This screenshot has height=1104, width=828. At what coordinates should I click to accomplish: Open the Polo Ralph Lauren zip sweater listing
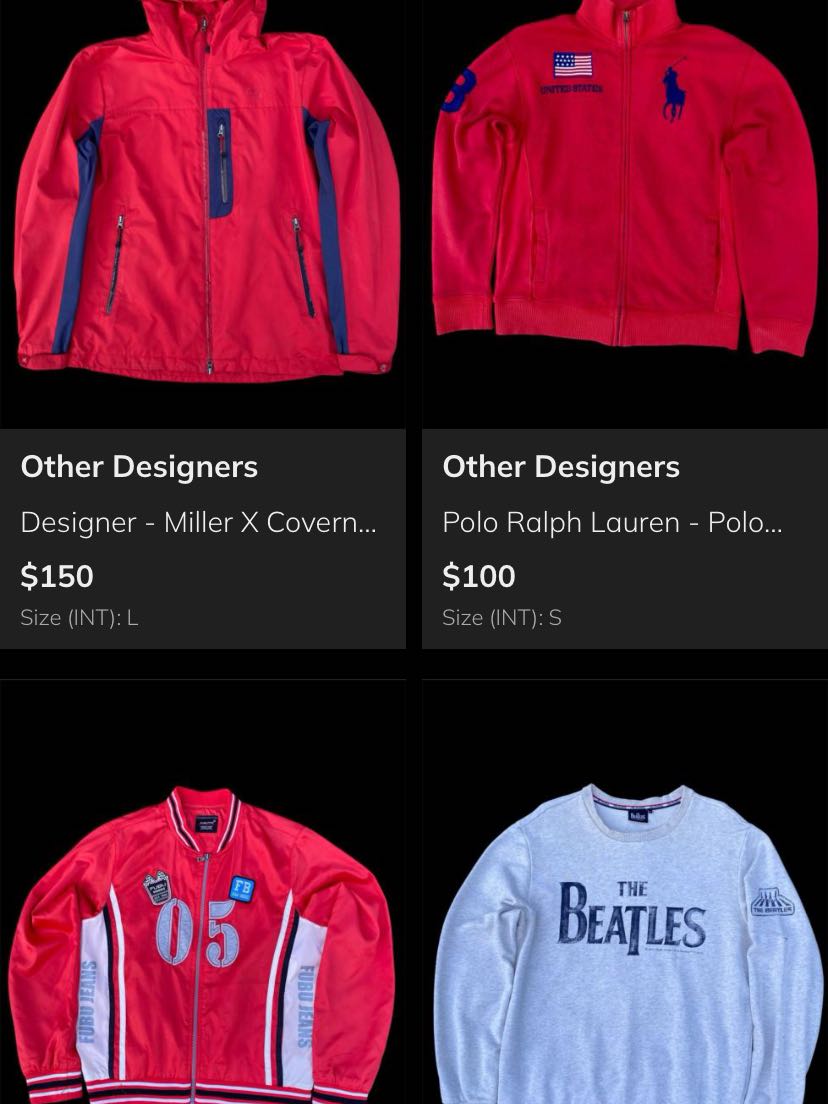pyautogui.click(x=625, y=200)
